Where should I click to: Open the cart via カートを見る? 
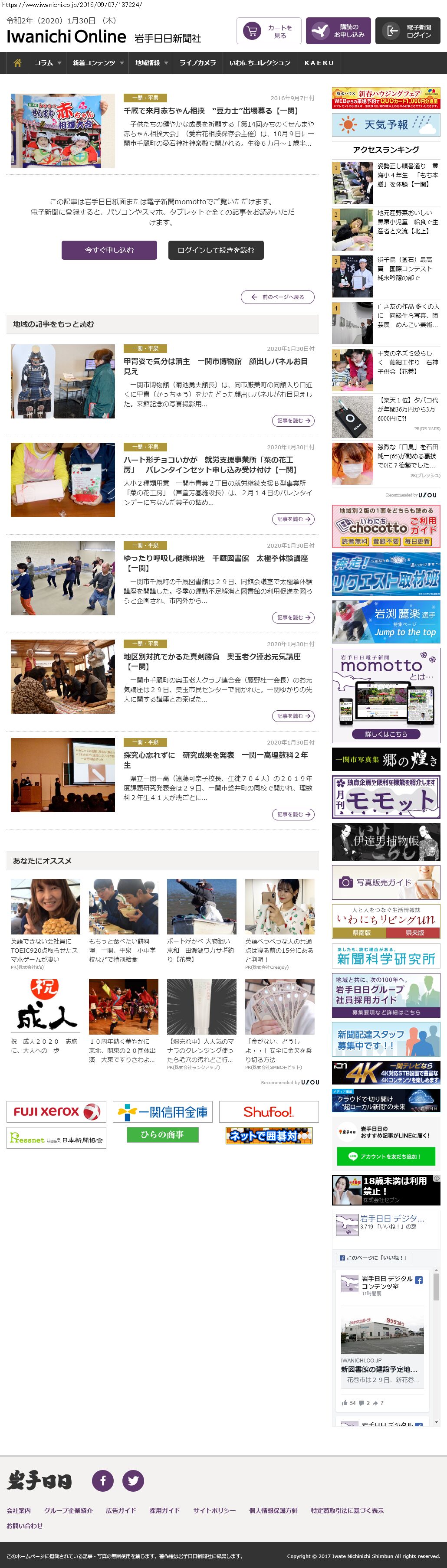(269, 31)
